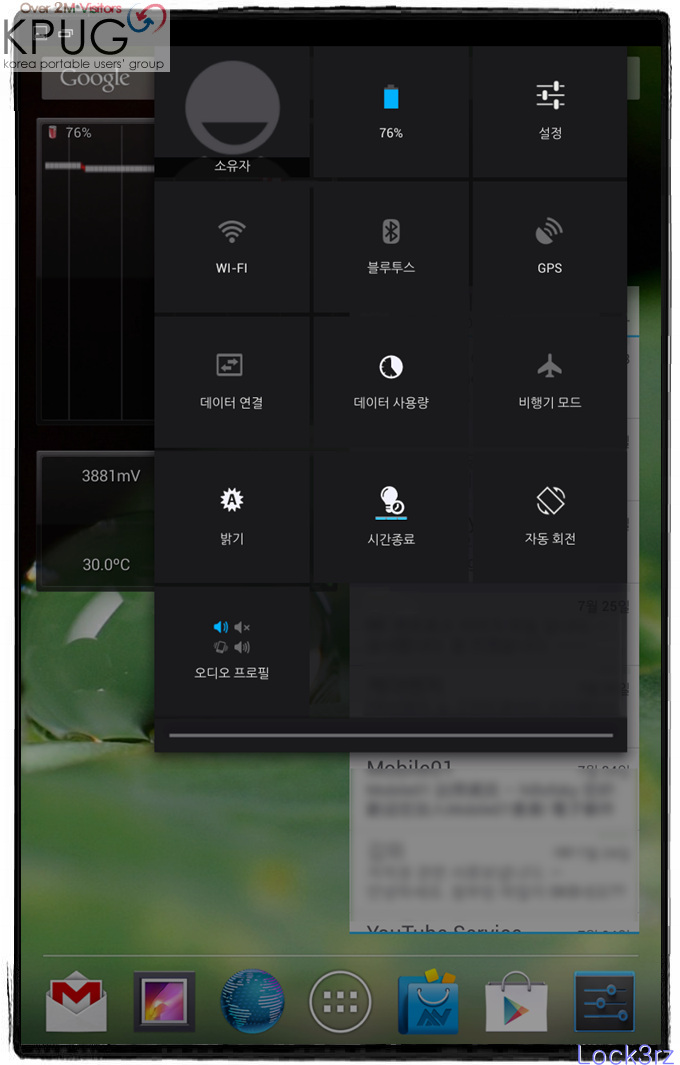
Task: Open the settings sliders app in dock
Action: coord(604,1002)
